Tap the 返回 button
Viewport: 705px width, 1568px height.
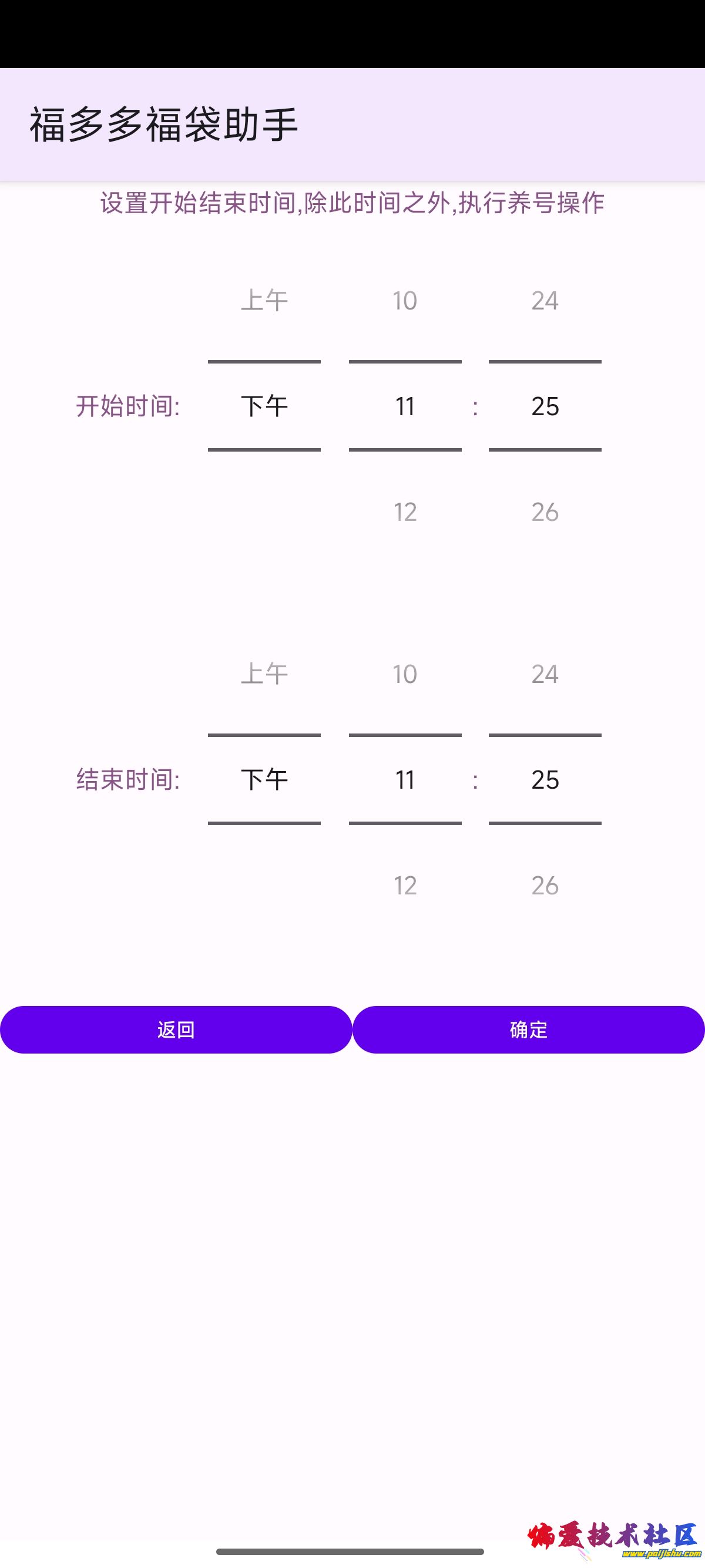tap(176, 1029)
